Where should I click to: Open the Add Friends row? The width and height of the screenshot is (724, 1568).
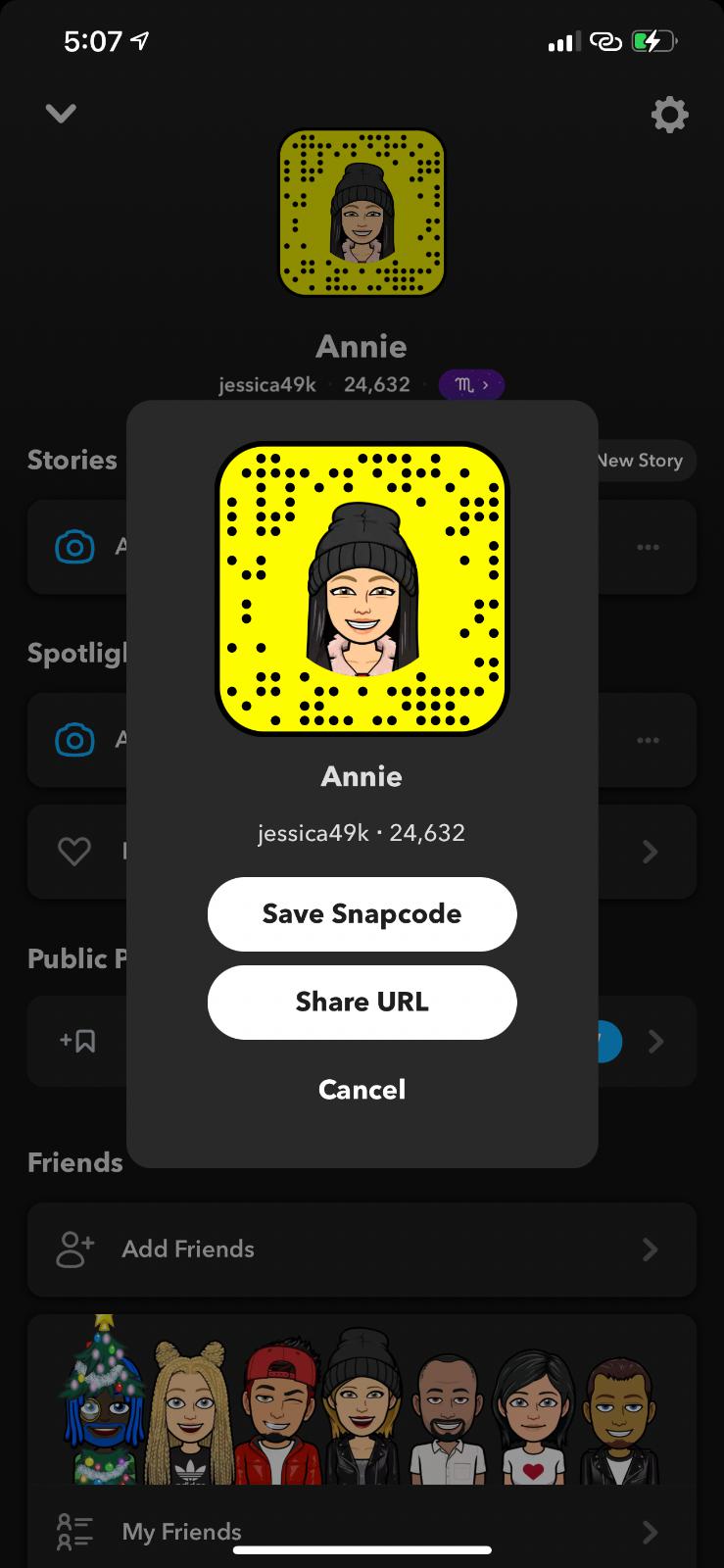(x=362, y=1249)
